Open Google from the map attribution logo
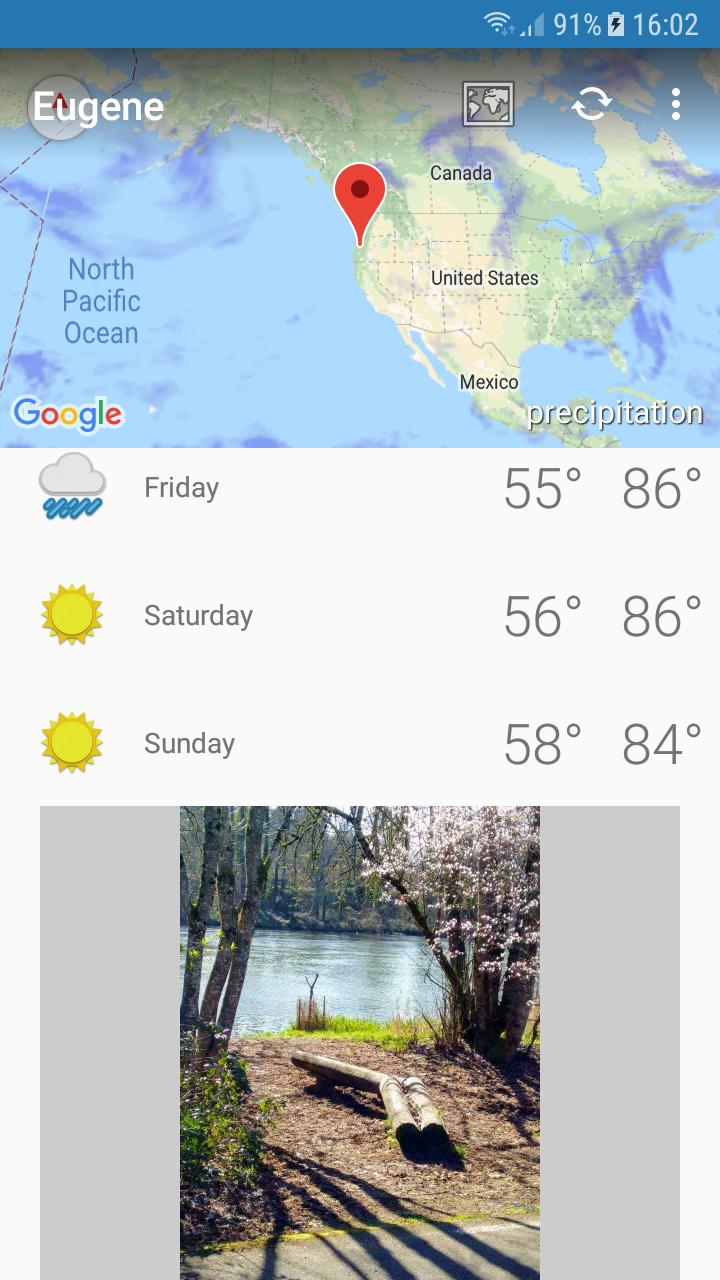This screenshot has height=1280, width=720. coord(68,412)
